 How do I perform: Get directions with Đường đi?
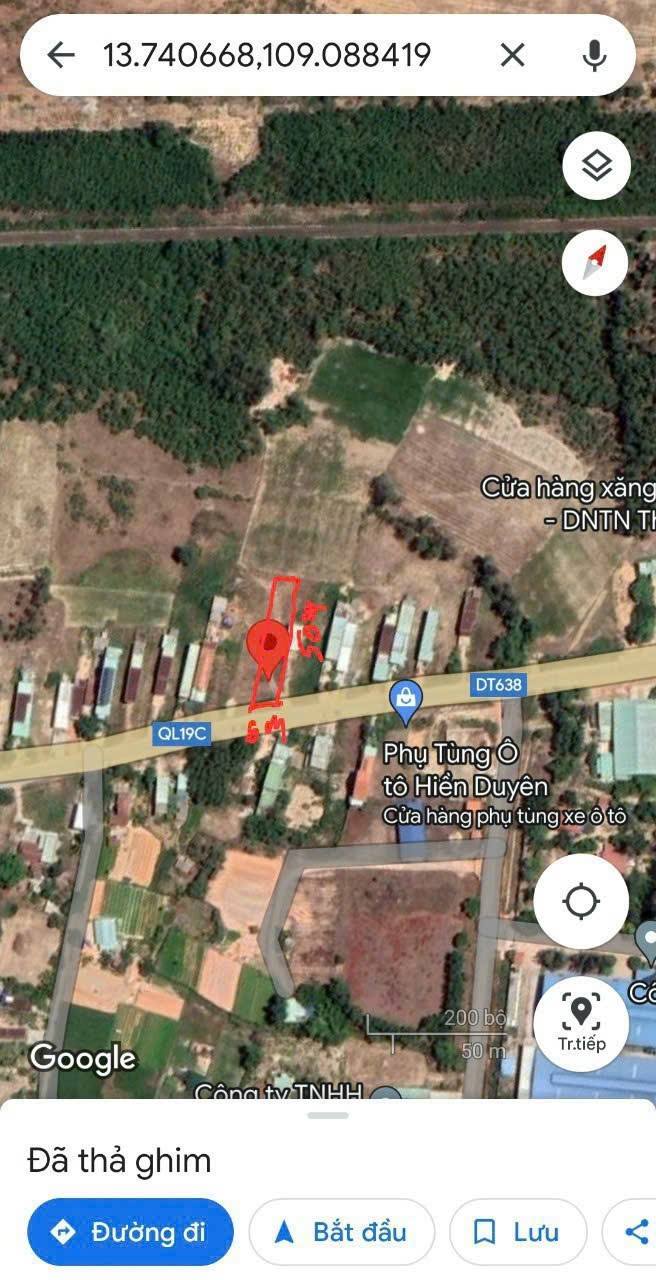[130, 1232]
